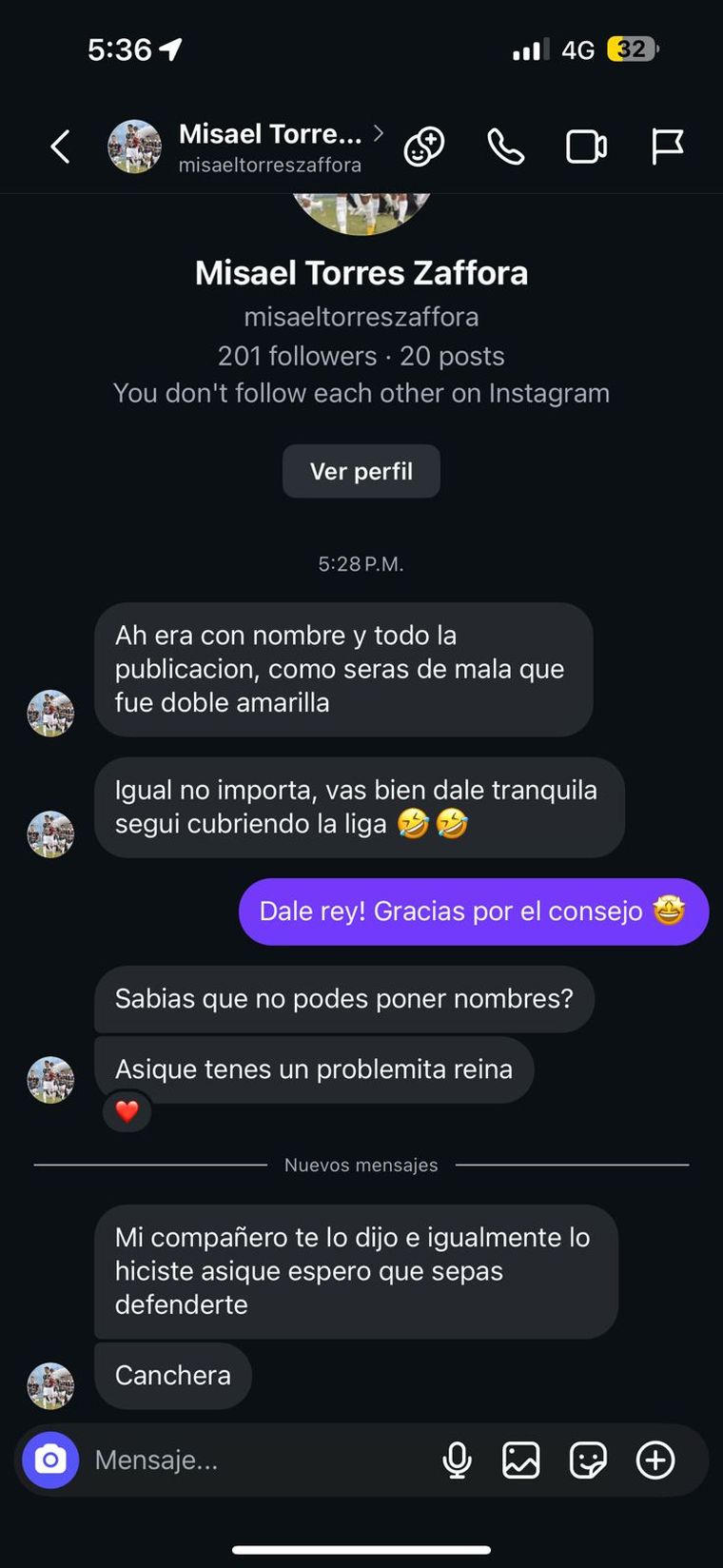This screenshot has width=723, height=1568.
Task: Focus the Mensaje text field
Action: [257, 1460]
